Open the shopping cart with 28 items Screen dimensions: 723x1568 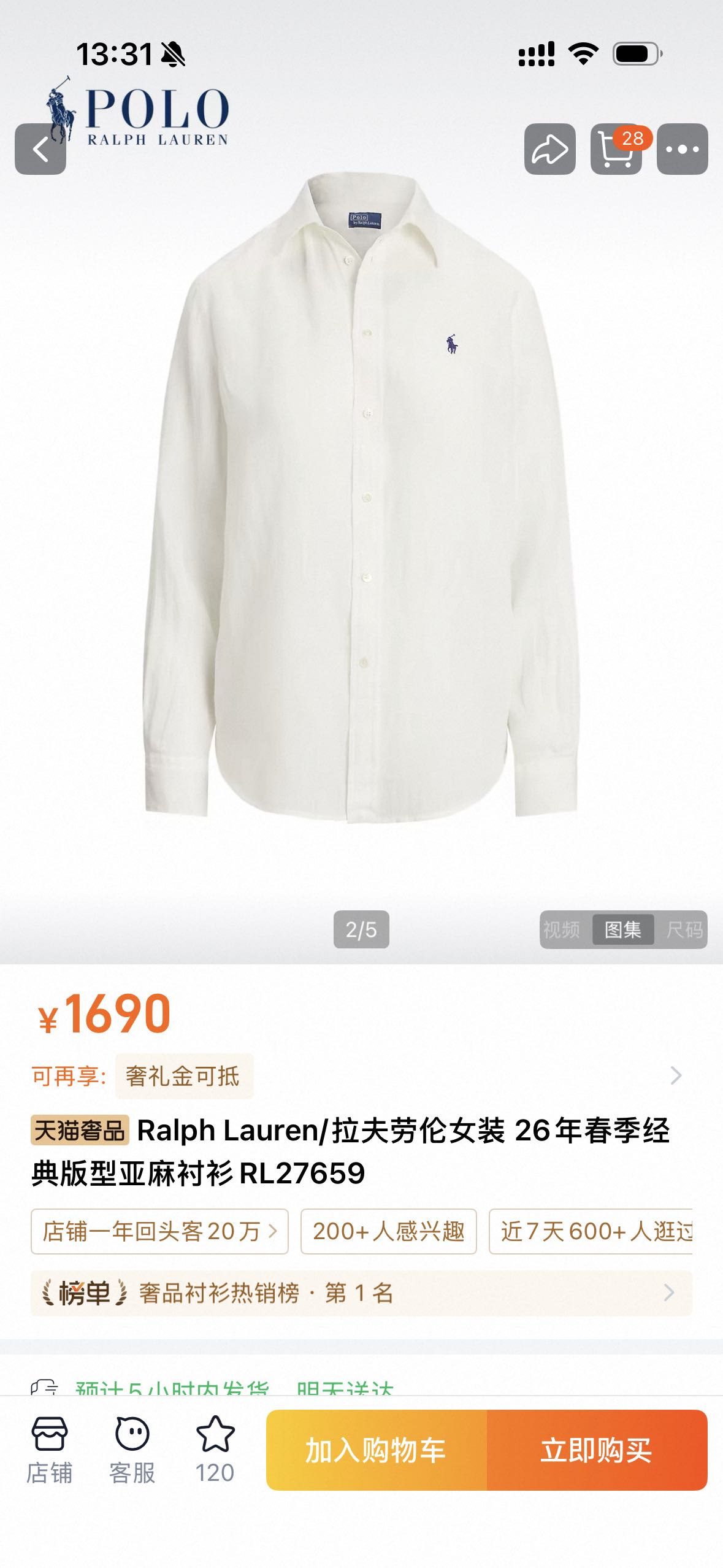point(616,149)
